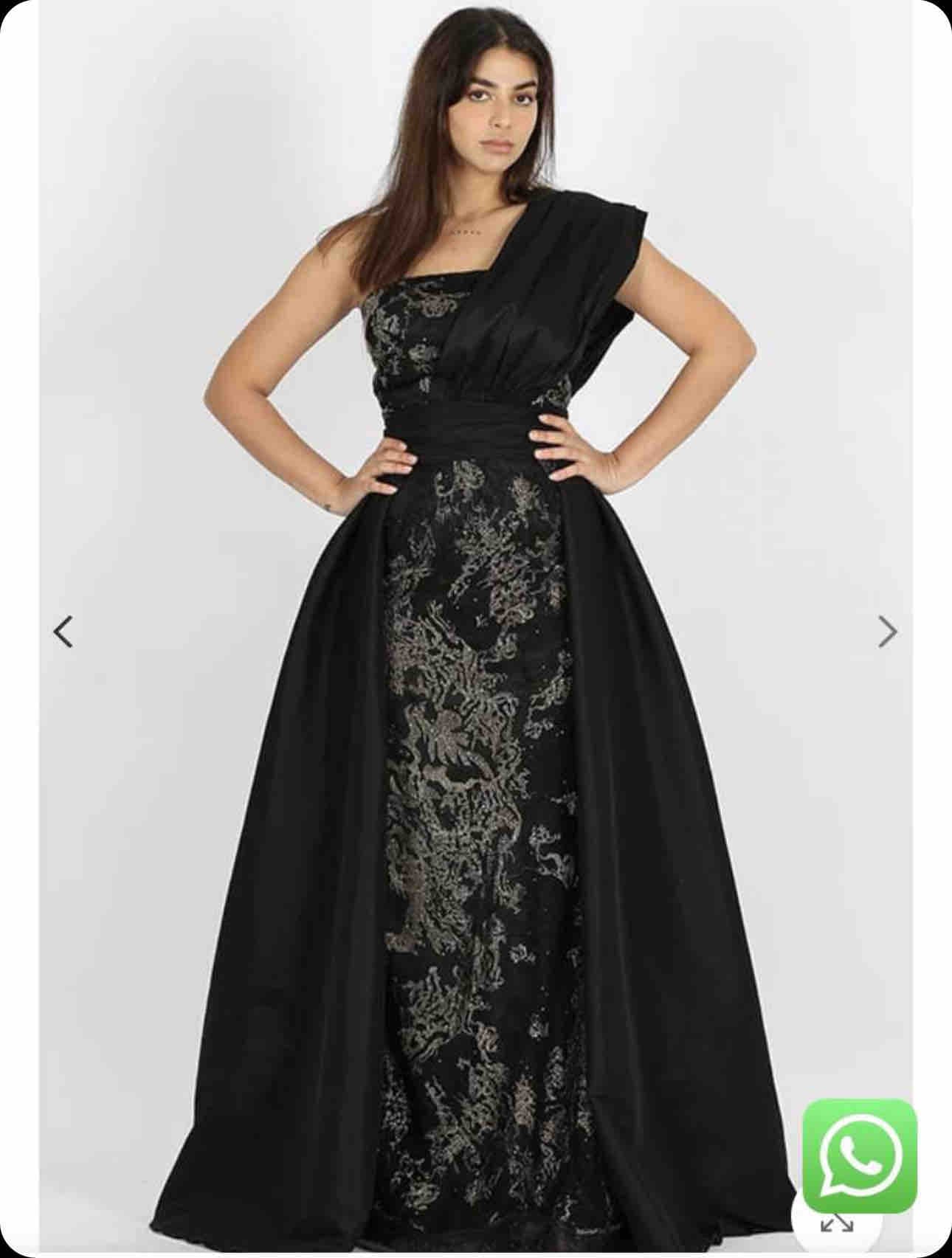Open the WhatsApp chat button
Viewport: 952px width, 1258px height.
pyautogui.click(x=859, y=1157)
